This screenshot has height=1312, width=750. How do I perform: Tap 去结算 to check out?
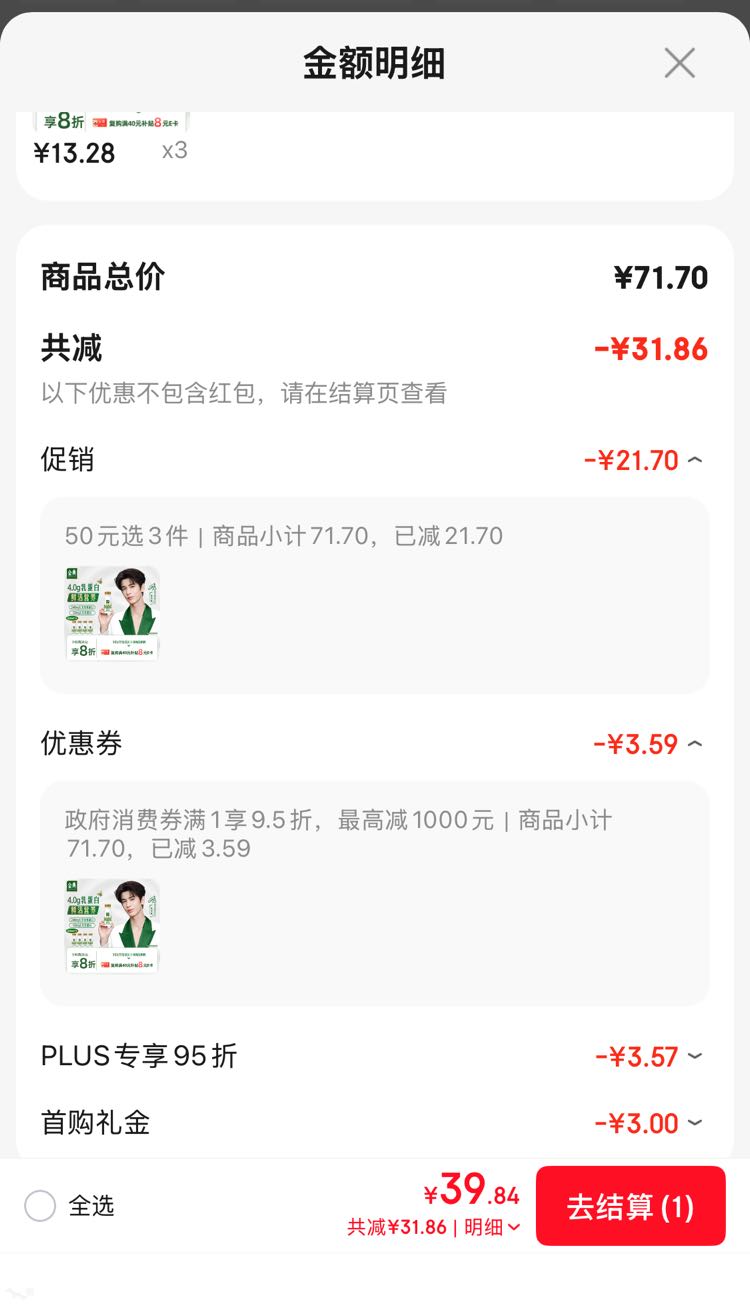(x=631, y=1206)
